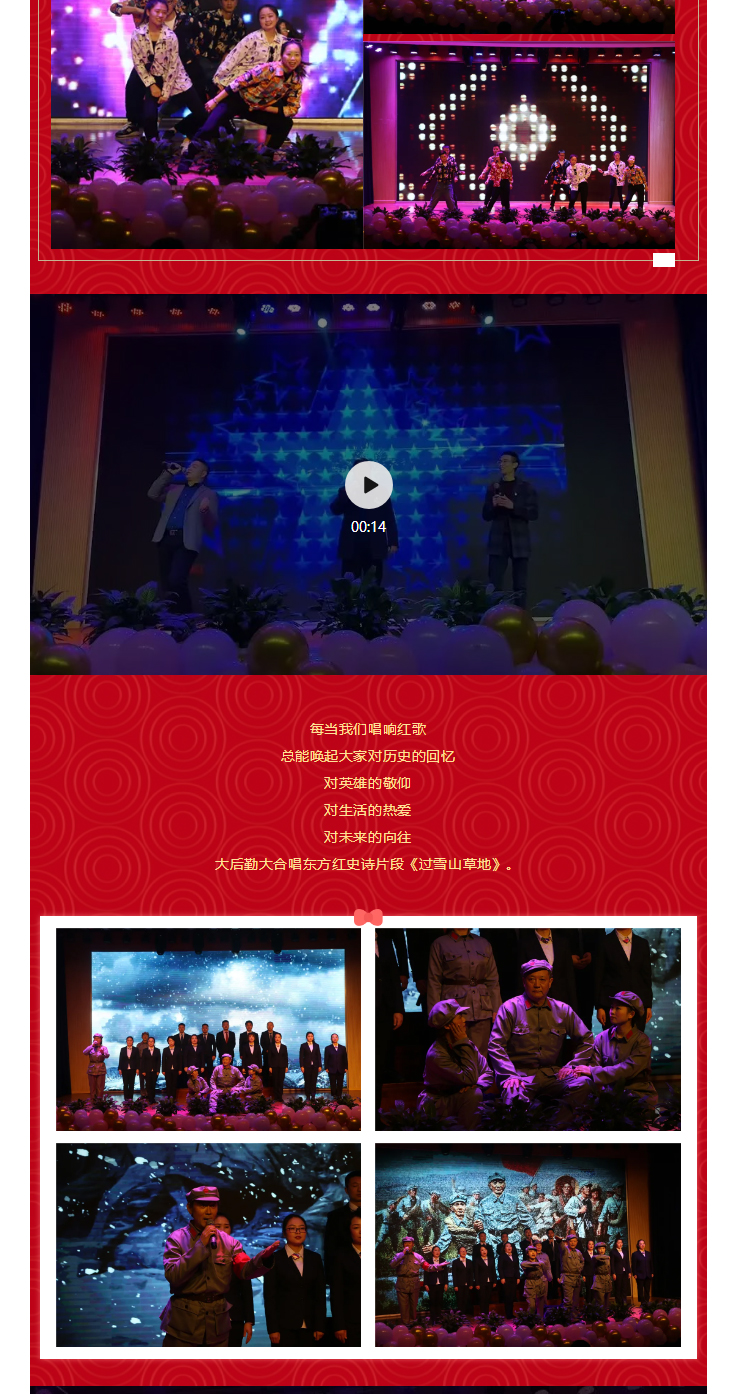This screenshot has width=737, height=1394.
Task: Play the 00:14 stage performance video
Action: click(368, 485)
